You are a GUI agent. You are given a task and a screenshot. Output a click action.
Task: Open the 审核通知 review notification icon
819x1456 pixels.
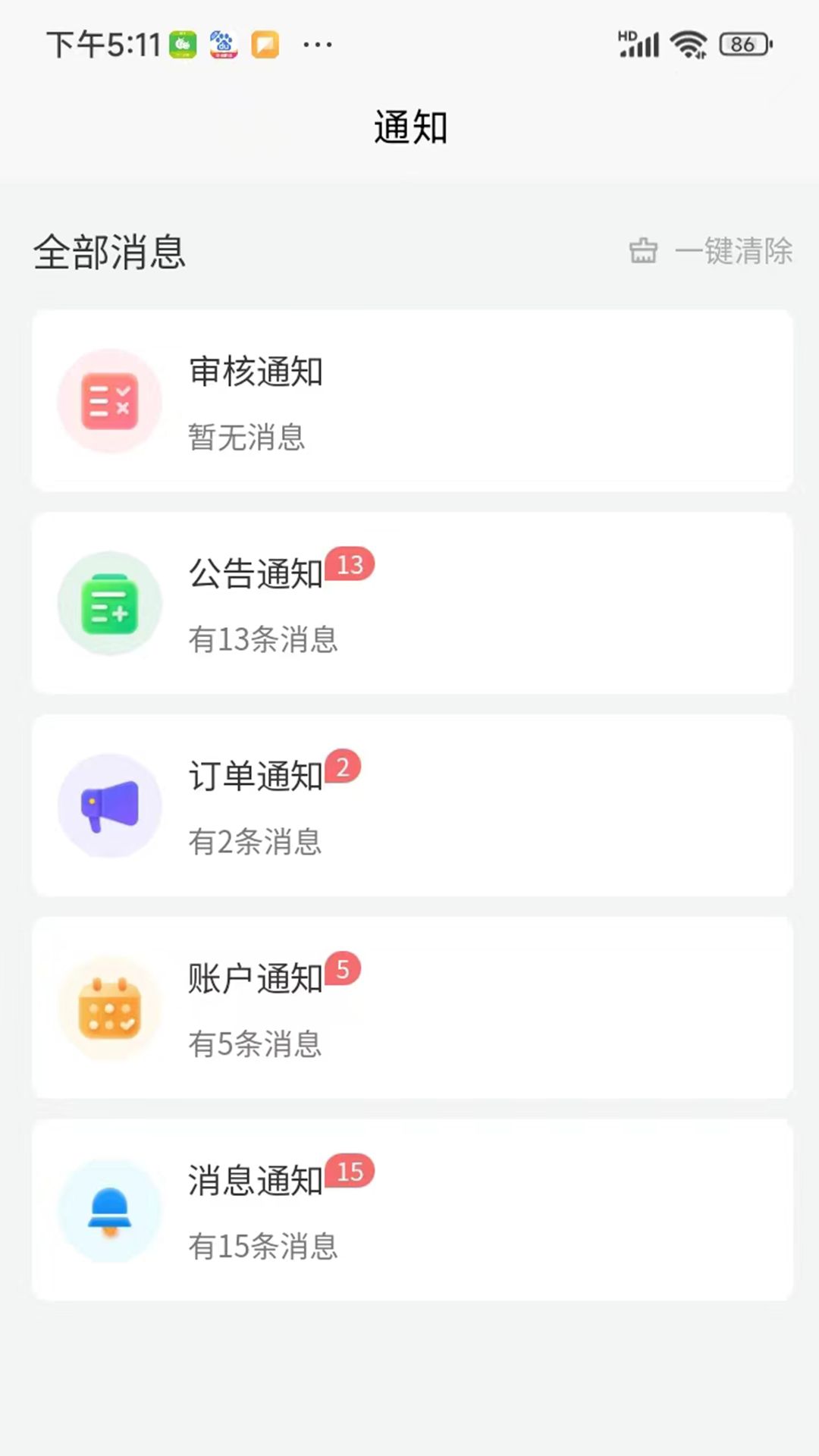tap(109, 402)
